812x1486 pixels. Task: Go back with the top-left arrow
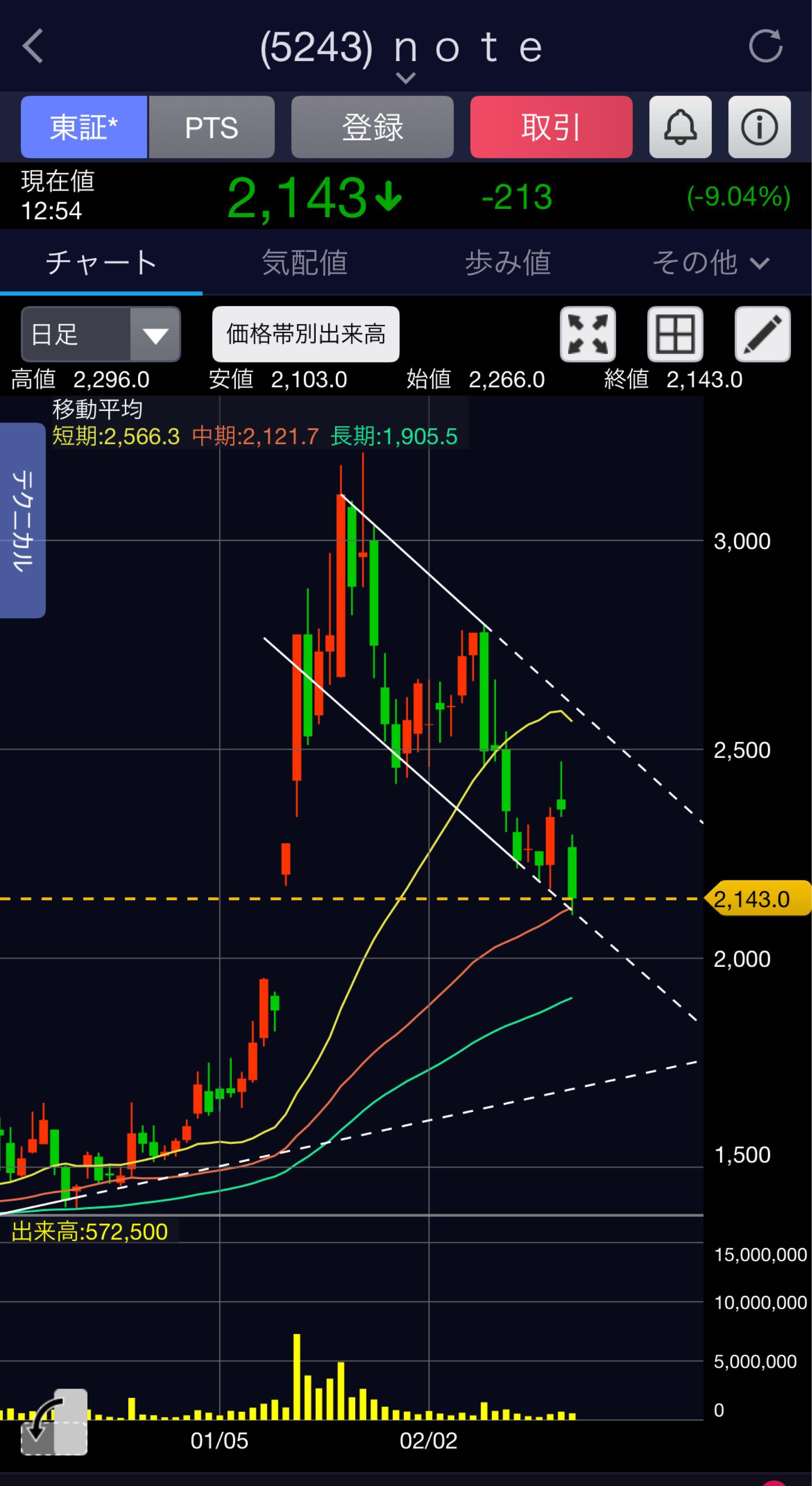(33, 46)
